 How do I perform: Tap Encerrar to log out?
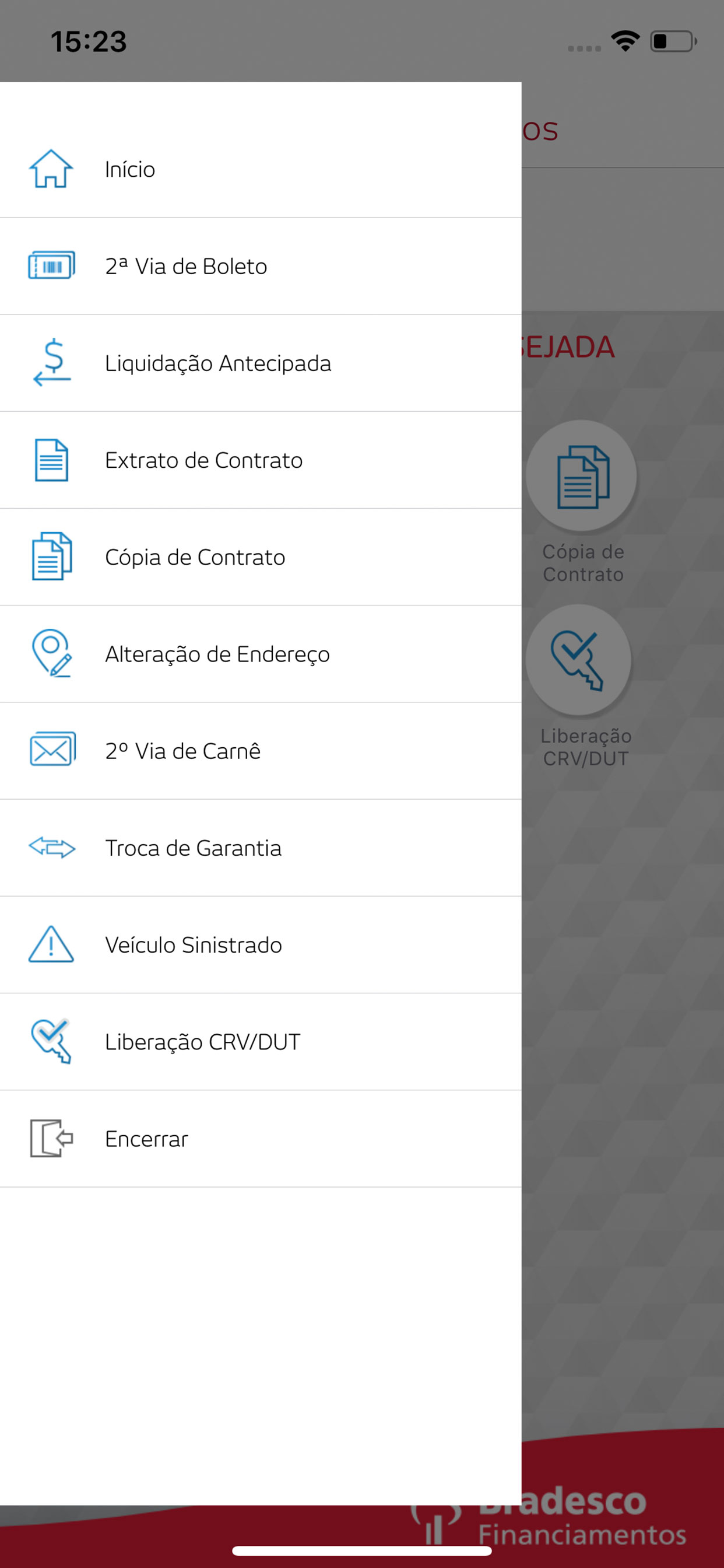[146, 1138]
